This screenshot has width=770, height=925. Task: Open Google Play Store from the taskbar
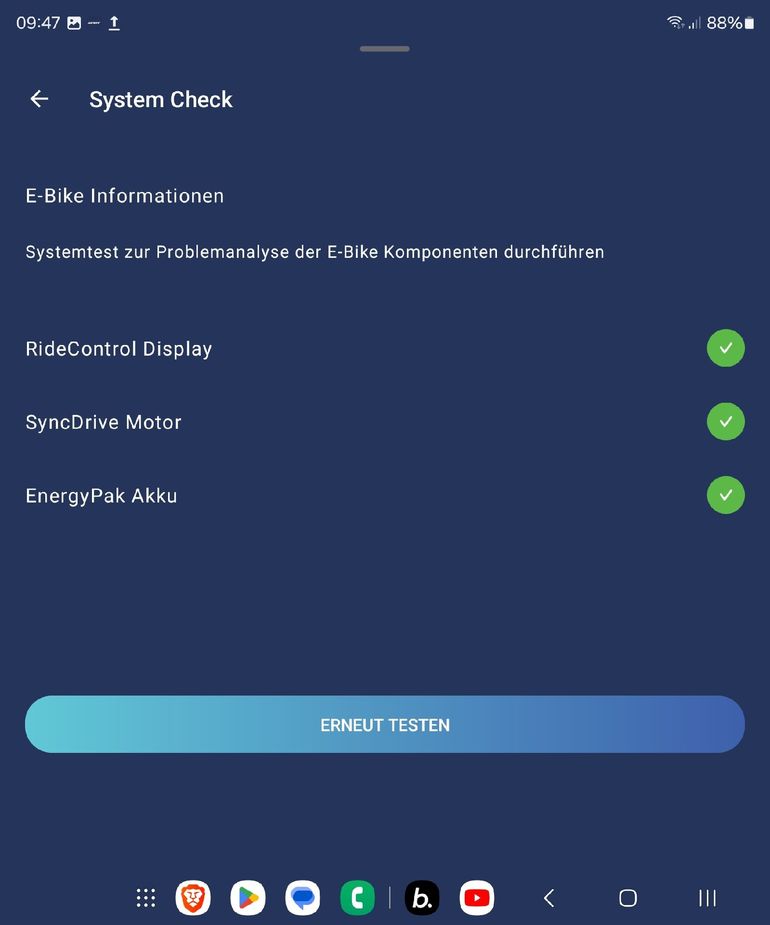[248, 898]
